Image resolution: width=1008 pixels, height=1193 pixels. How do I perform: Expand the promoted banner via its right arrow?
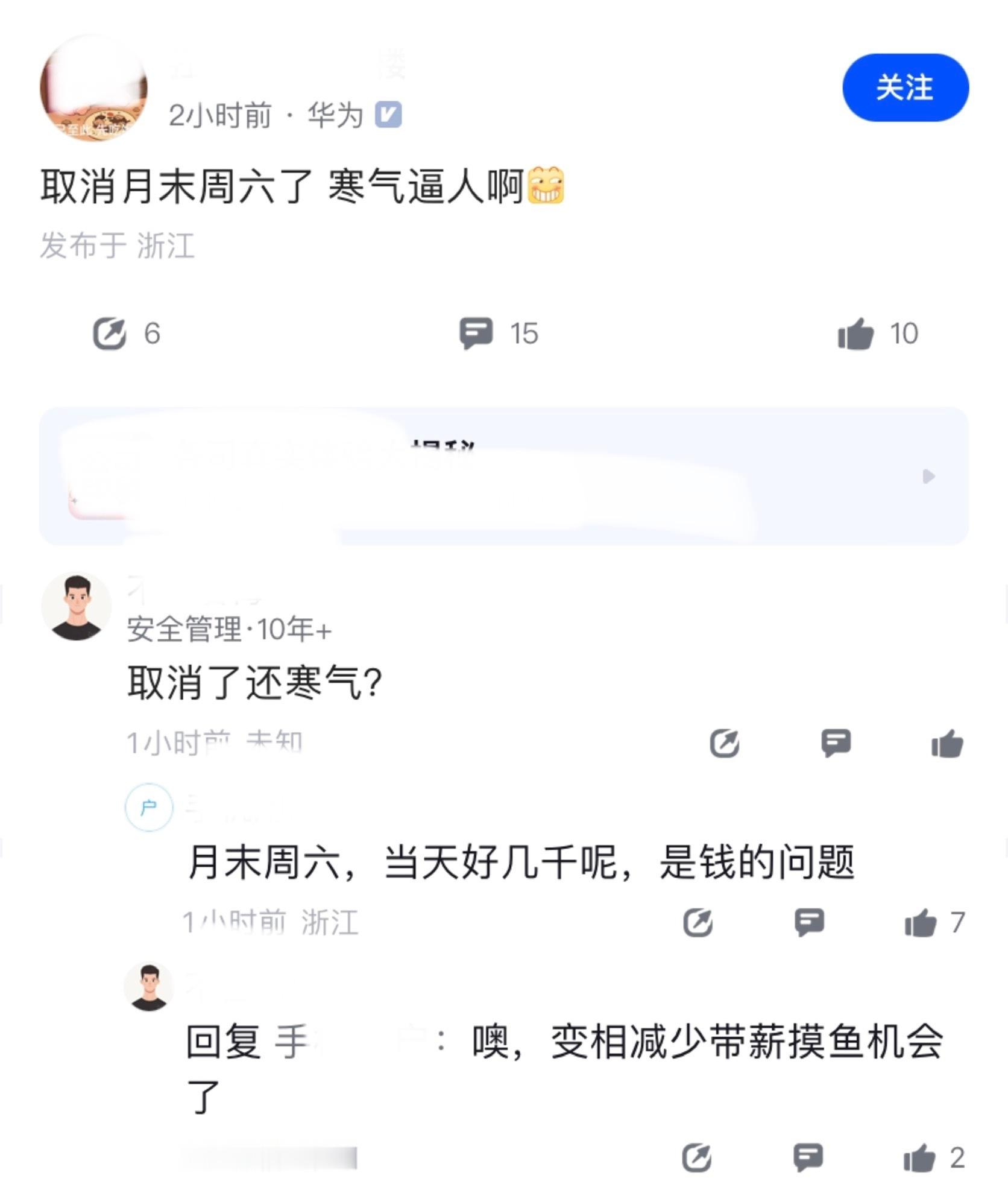[928, 476]
